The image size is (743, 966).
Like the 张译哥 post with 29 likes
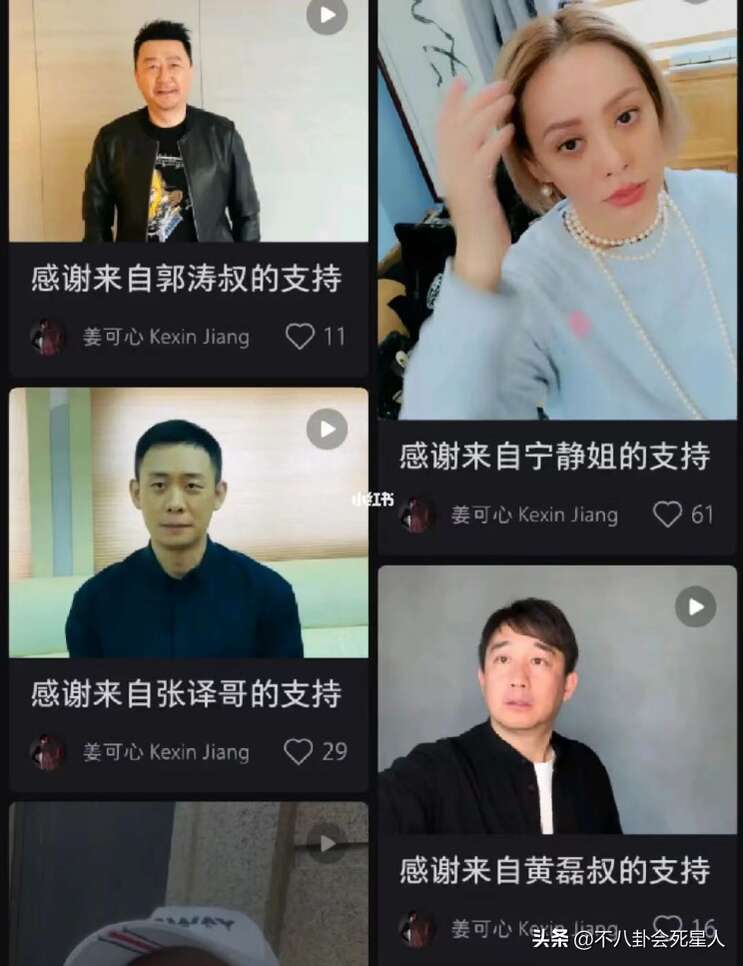pyautogui.click(x=298, y=751)
